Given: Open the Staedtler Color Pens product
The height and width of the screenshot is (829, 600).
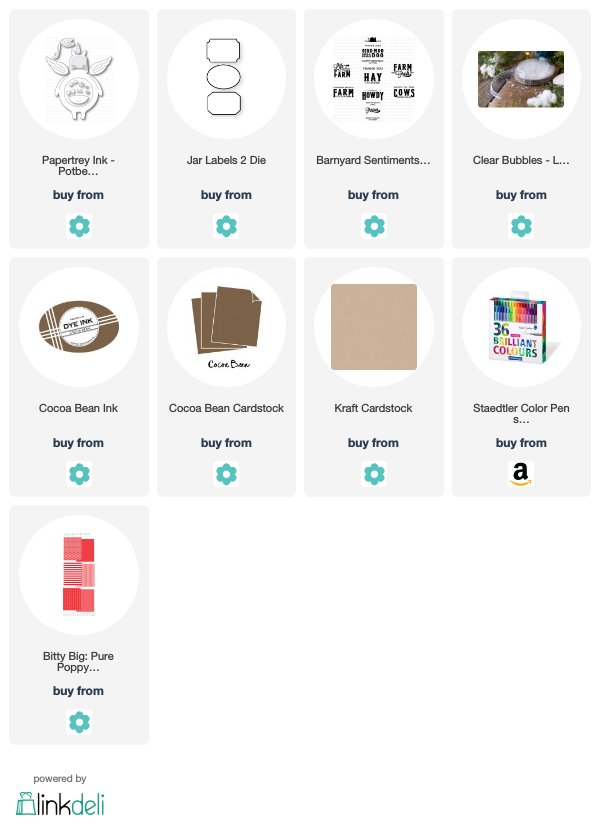Looking at the screenshot, I should pos(521,328).
